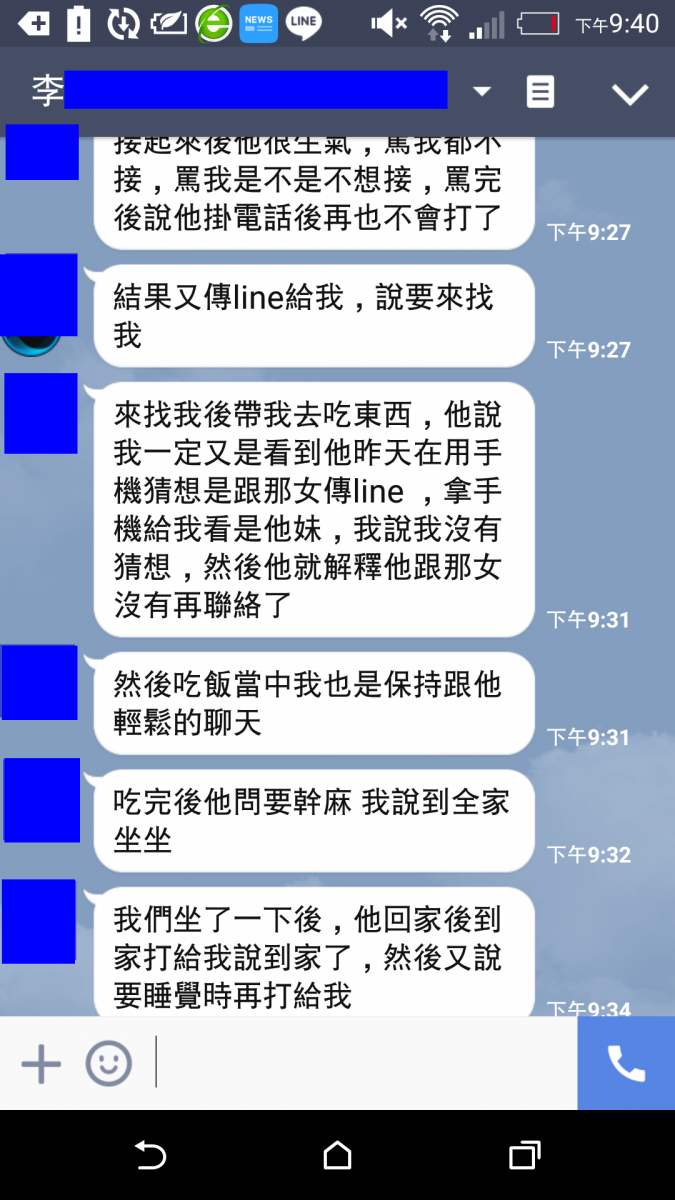Image resolution: width=675 pixels, height=1200 pixels.
Task: Start a voice call with phone button
Action: pyautogui.click(x=626, y=1063)
